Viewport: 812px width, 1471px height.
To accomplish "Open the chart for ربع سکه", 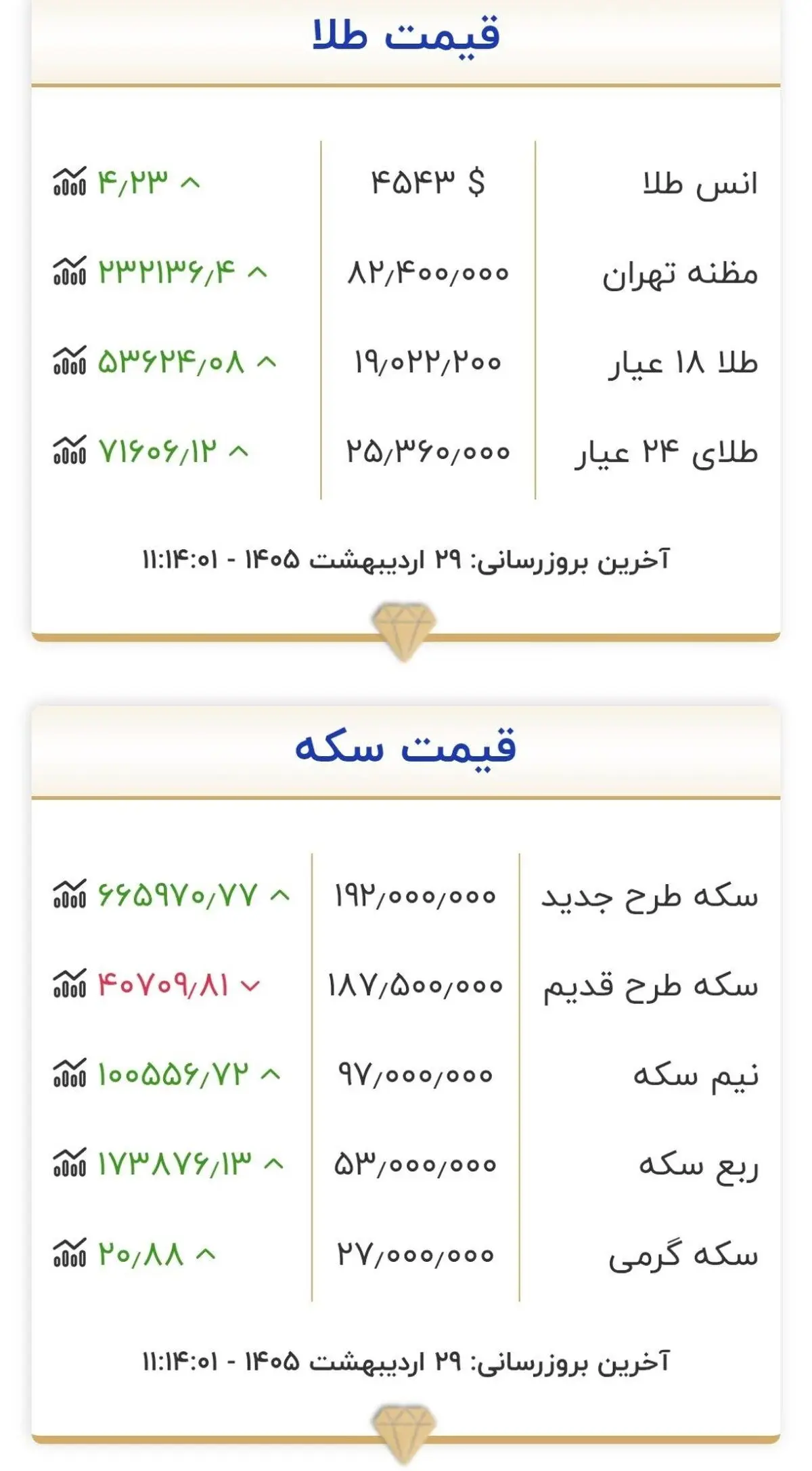I will click(70, 1162).
